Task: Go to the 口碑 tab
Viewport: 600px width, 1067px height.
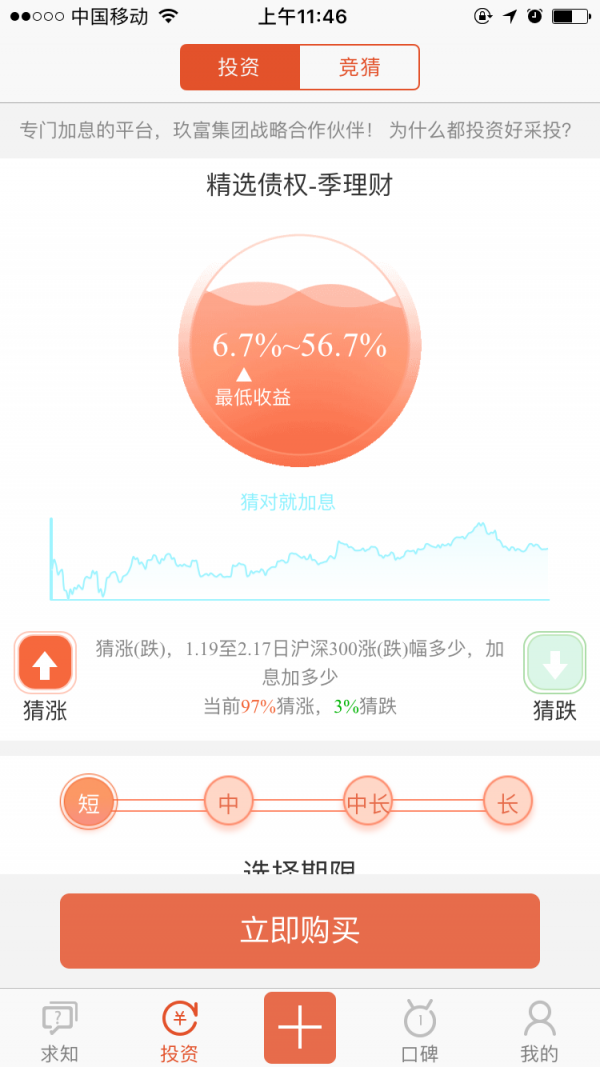Action: pyautogui.click(x=419, y=1030)
